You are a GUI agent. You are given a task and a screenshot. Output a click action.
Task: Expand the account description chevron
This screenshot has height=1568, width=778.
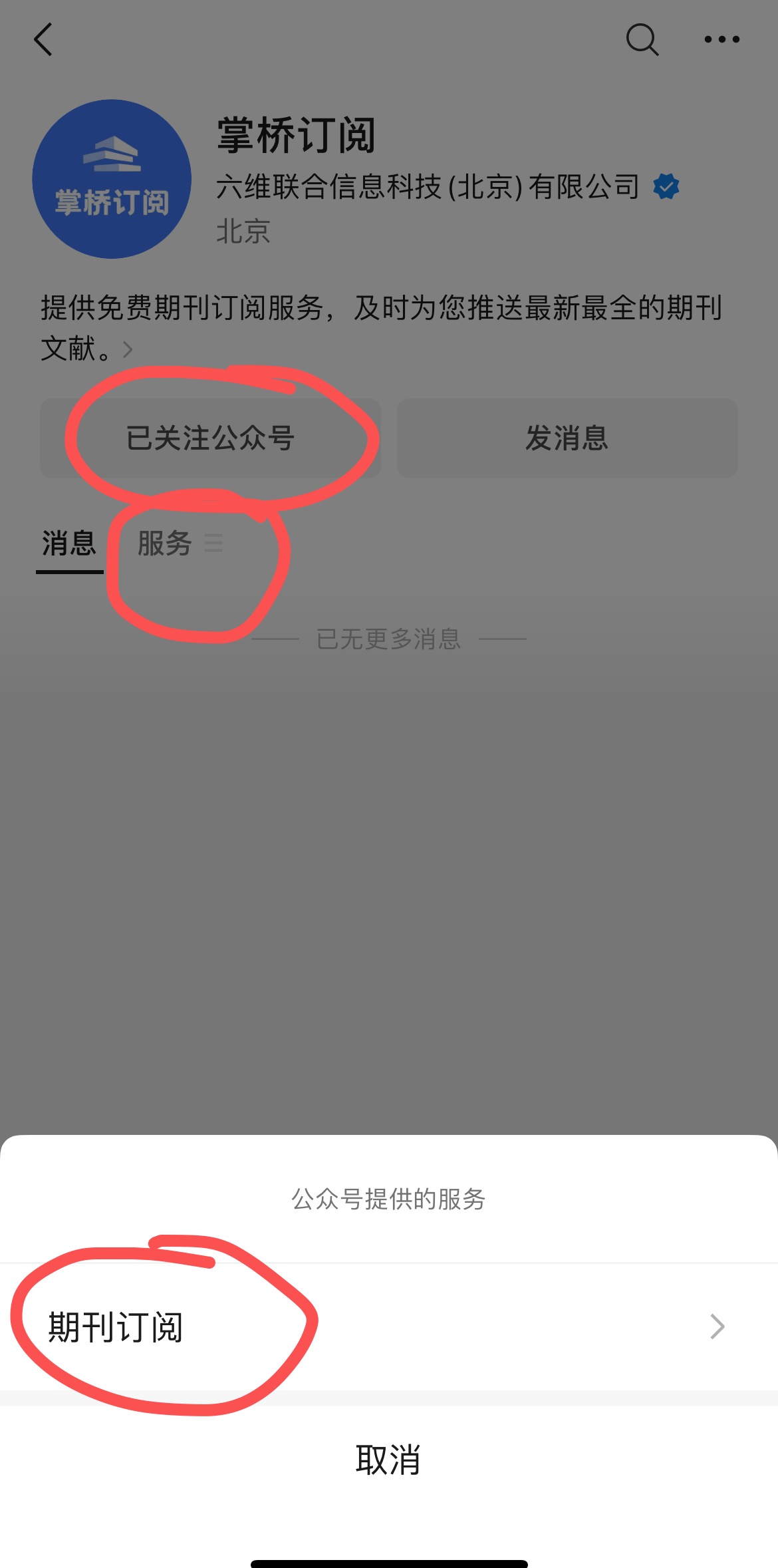pos(128,349)
